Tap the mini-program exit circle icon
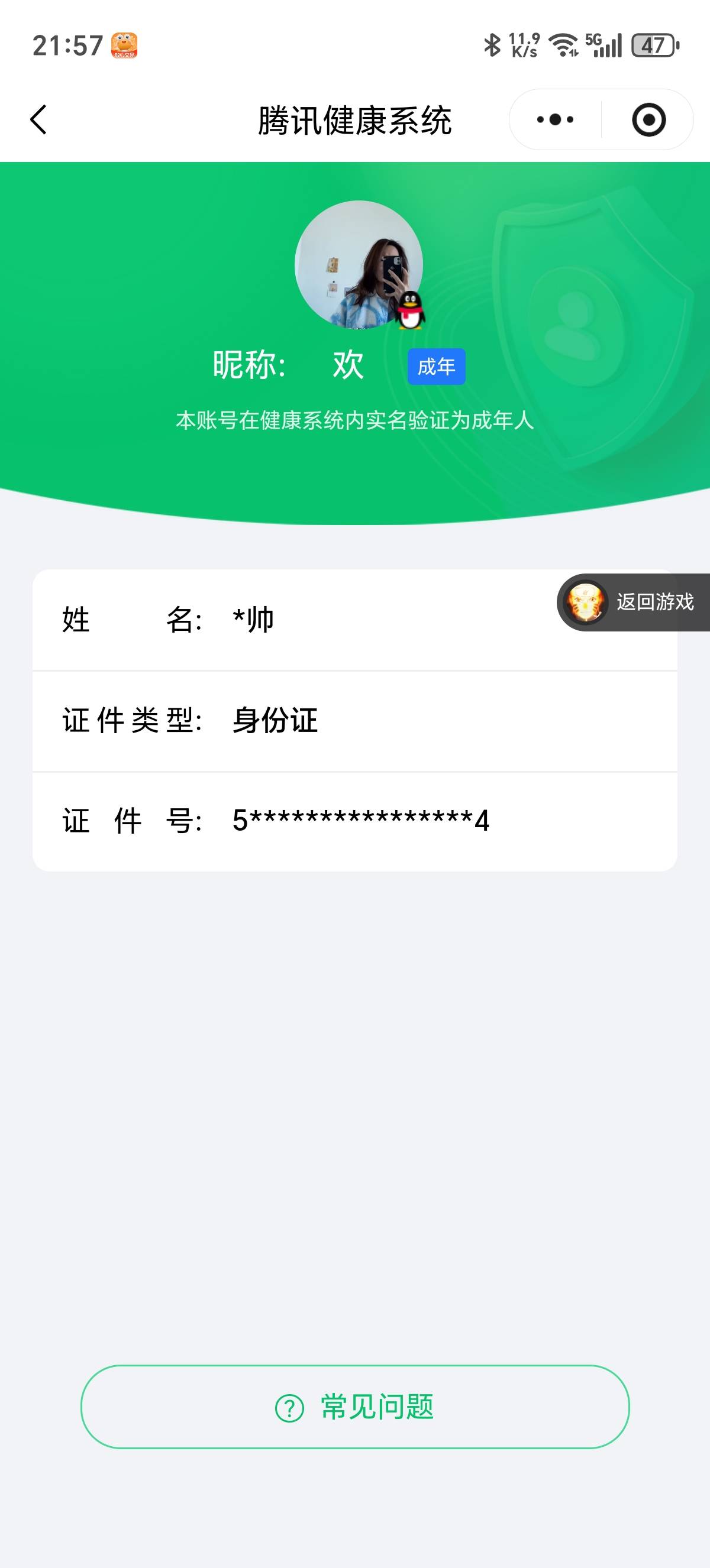The width and height of the screenshot is (710, 1568). point(648,119)
